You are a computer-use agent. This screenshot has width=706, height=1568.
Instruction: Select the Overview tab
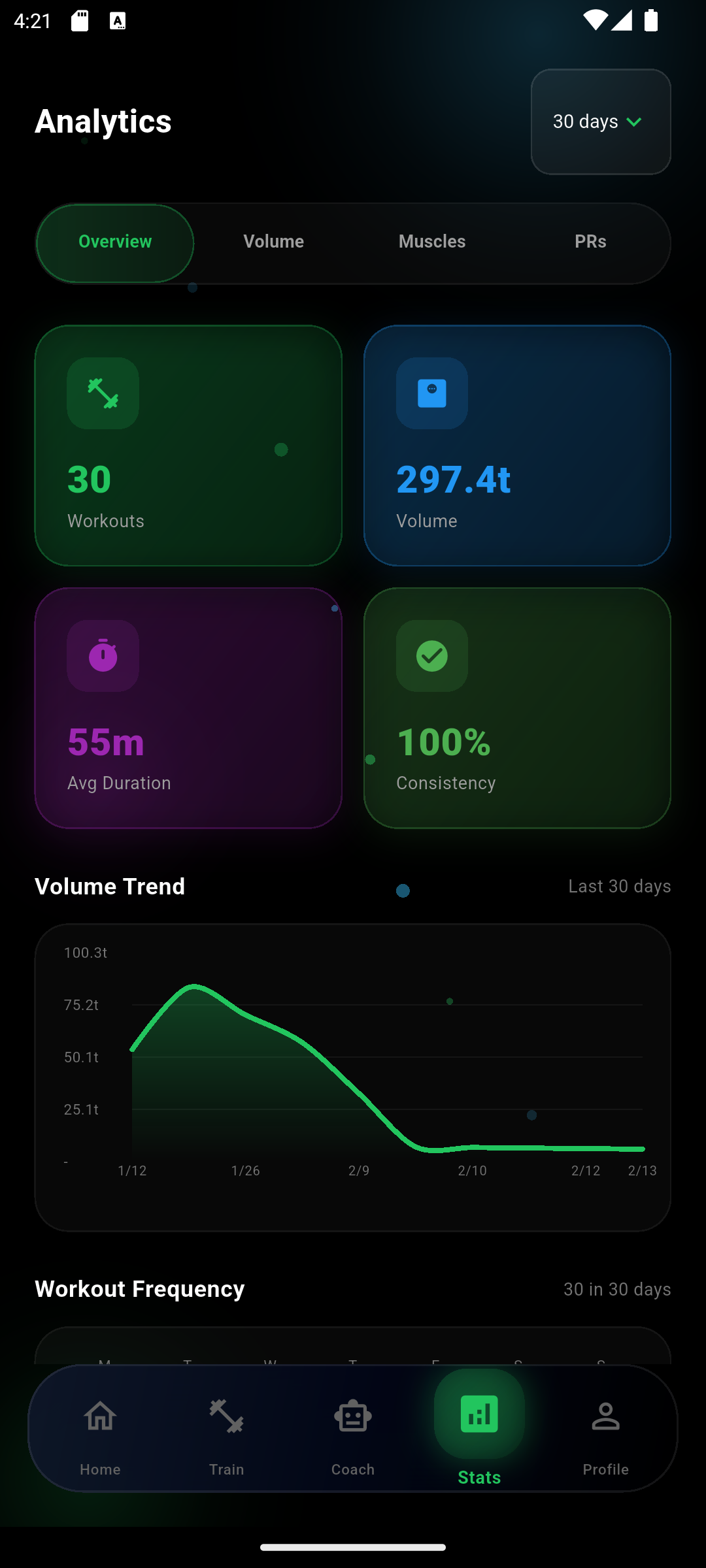[115, 242]
